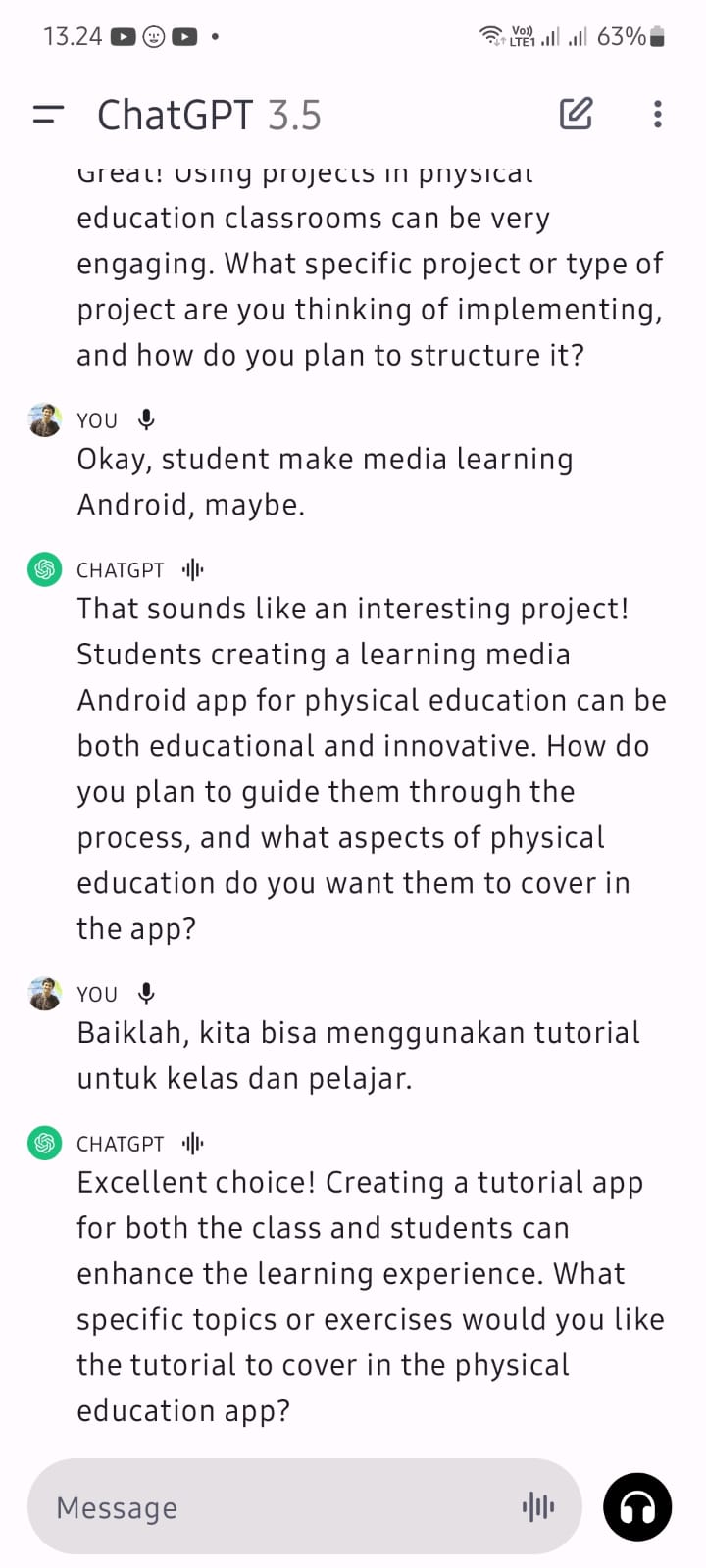
Task: Tap the microphone icon next to the second YOU message
Action: click(145, 993)
